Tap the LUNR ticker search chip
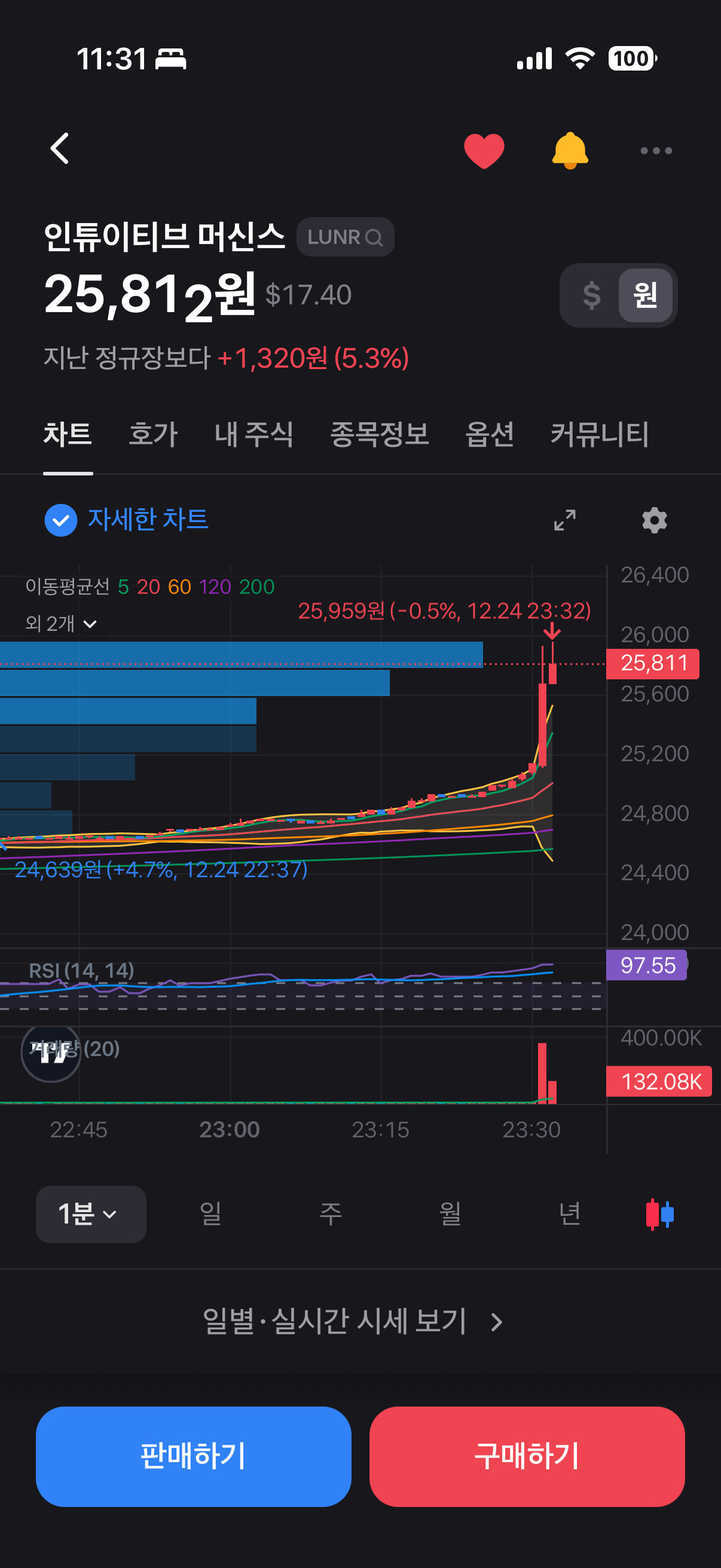This screenshot has width=721, height=1568. tap(345, 237)
